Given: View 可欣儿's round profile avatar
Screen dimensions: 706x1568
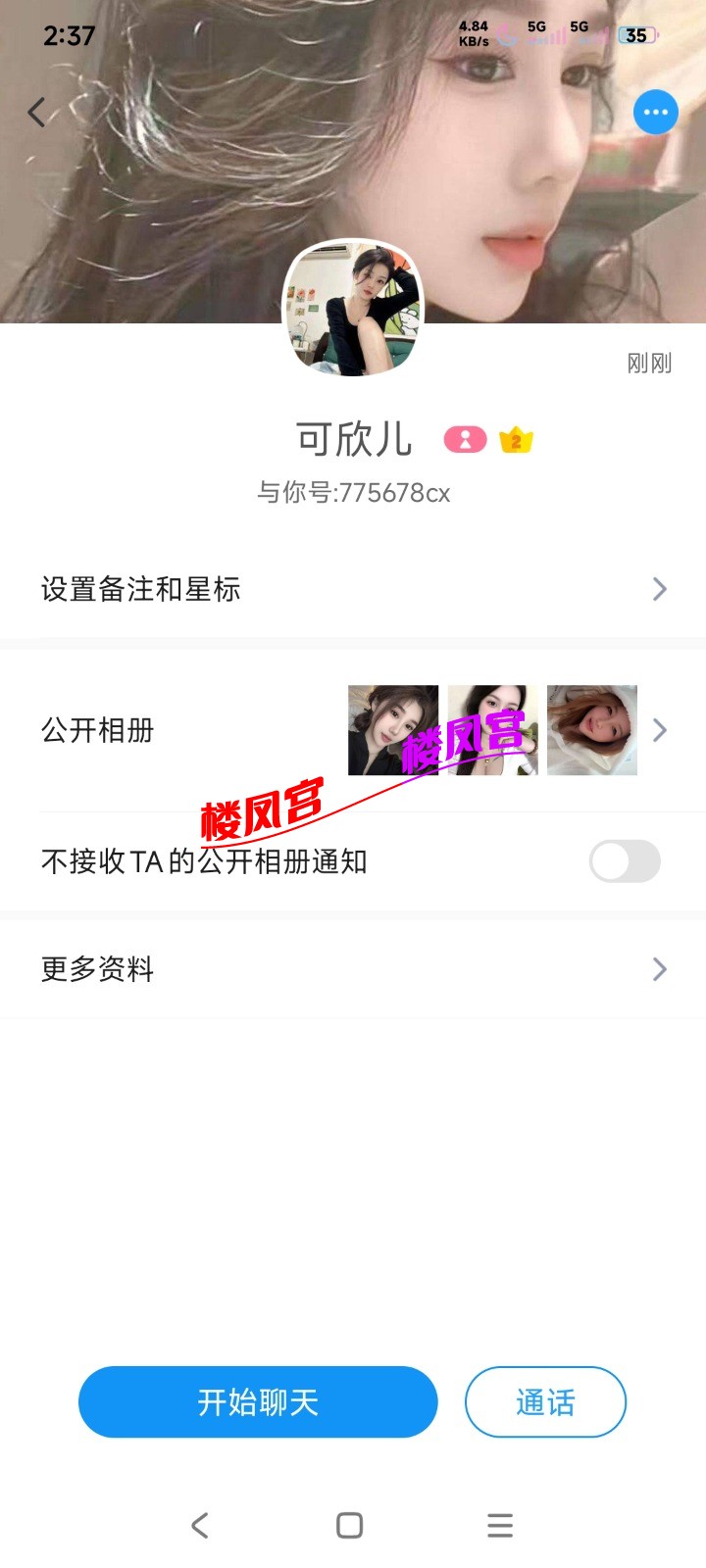Looking at the screenshot, I should (353, 309).
